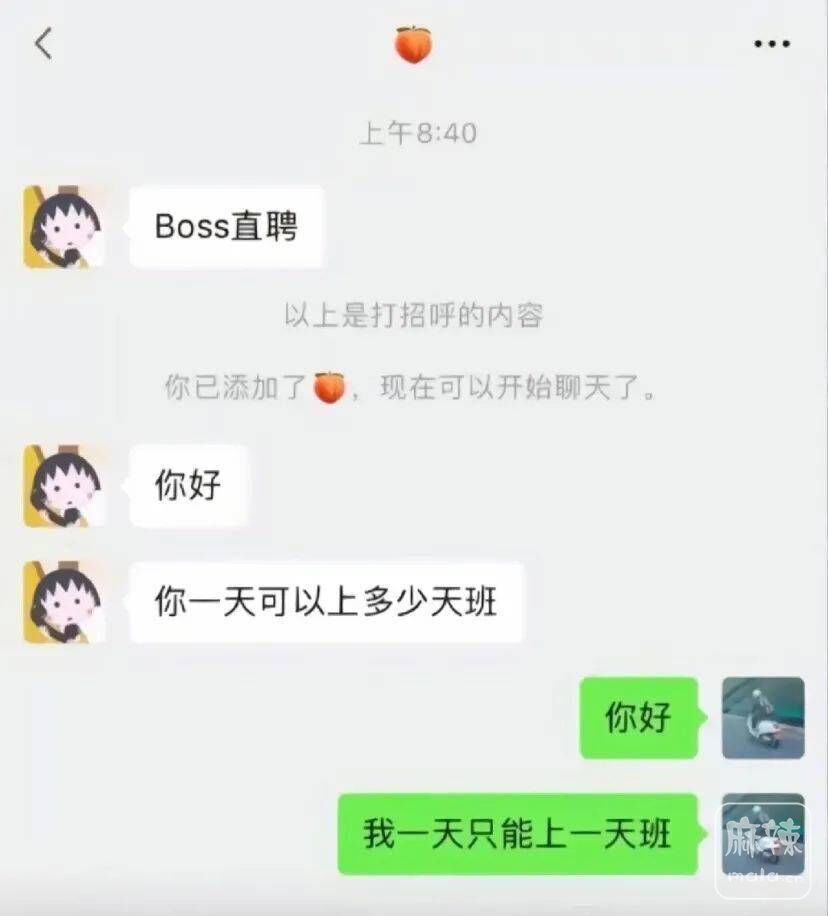Open the three-dot chat options menu

[771, 44]
